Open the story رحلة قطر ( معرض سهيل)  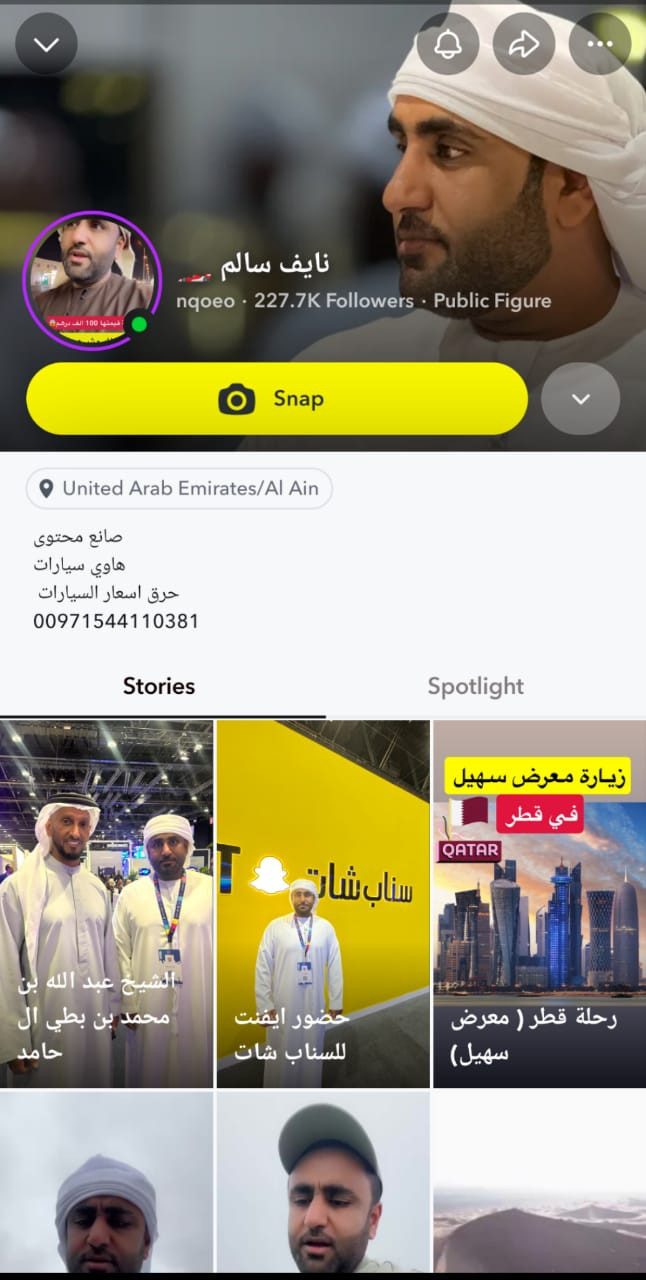pos(540,904)
